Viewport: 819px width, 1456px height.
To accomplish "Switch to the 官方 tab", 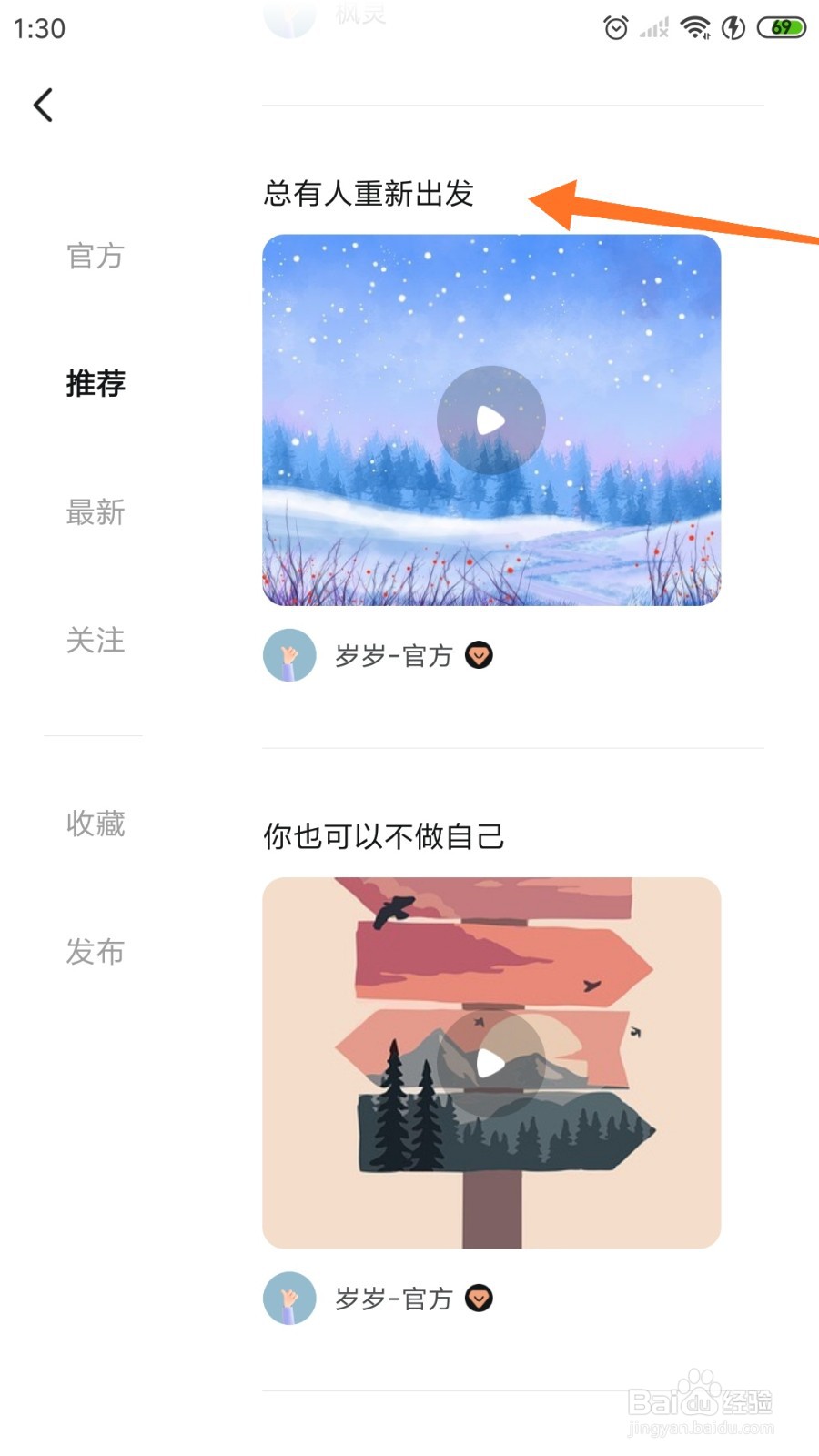I will [x=95, y=257].
